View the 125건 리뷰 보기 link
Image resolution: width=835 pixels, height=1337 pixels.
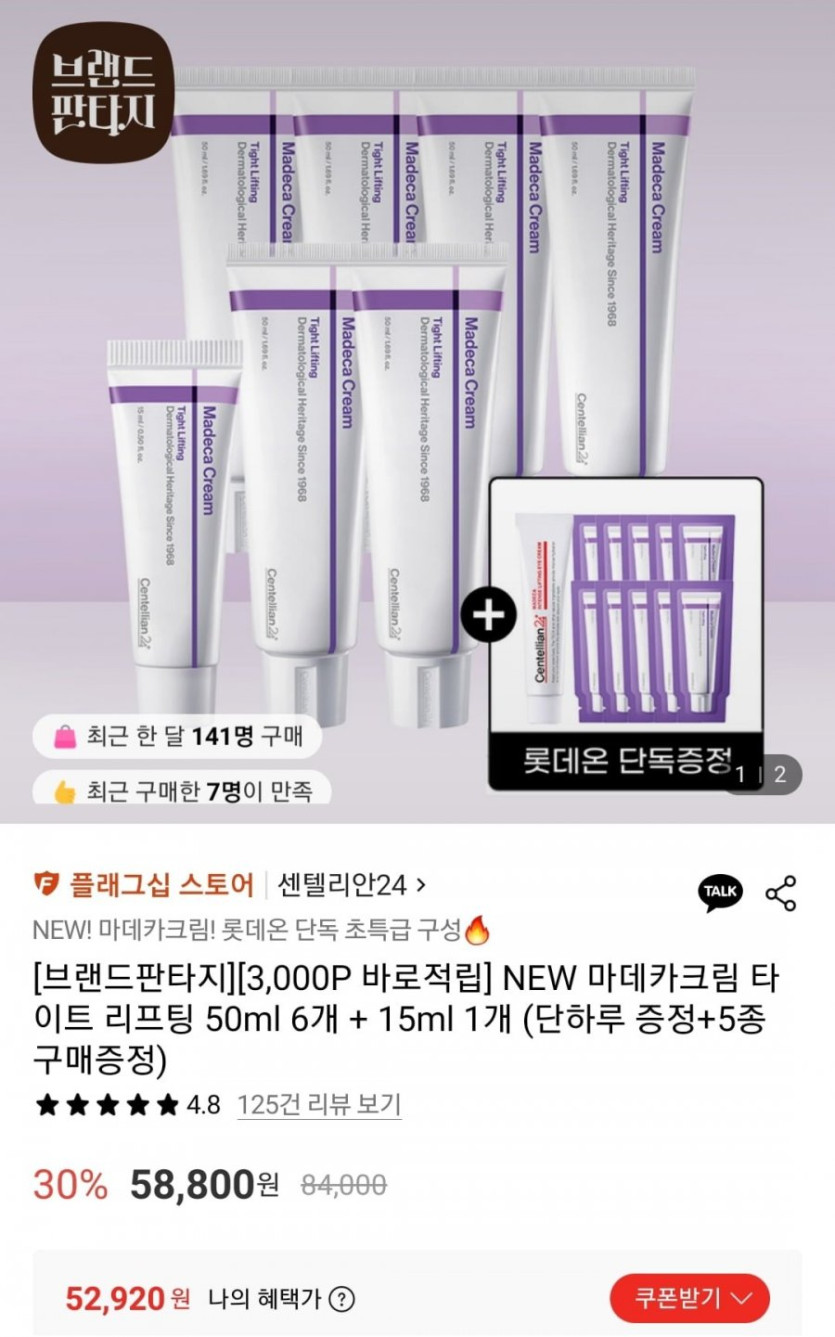click(319, 1104)
